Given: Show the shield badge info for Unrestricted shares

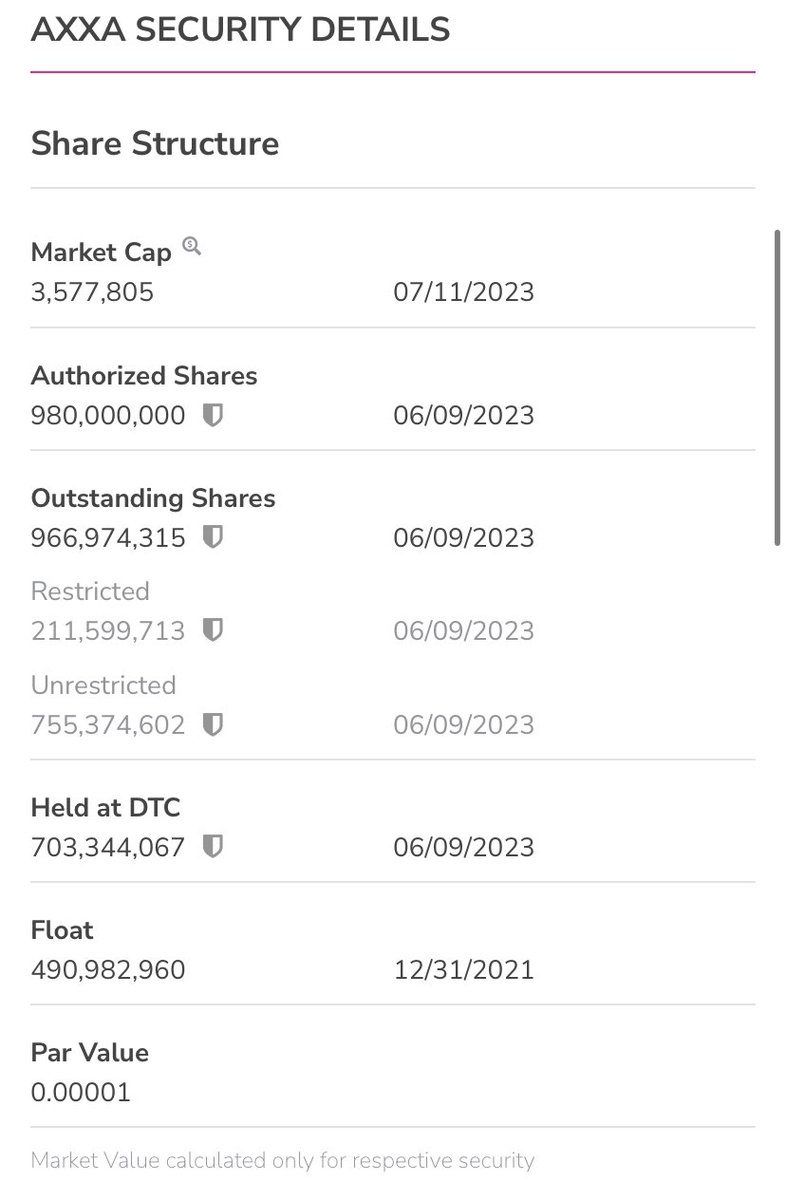Looking at the screenshot, I should (212, 725).
